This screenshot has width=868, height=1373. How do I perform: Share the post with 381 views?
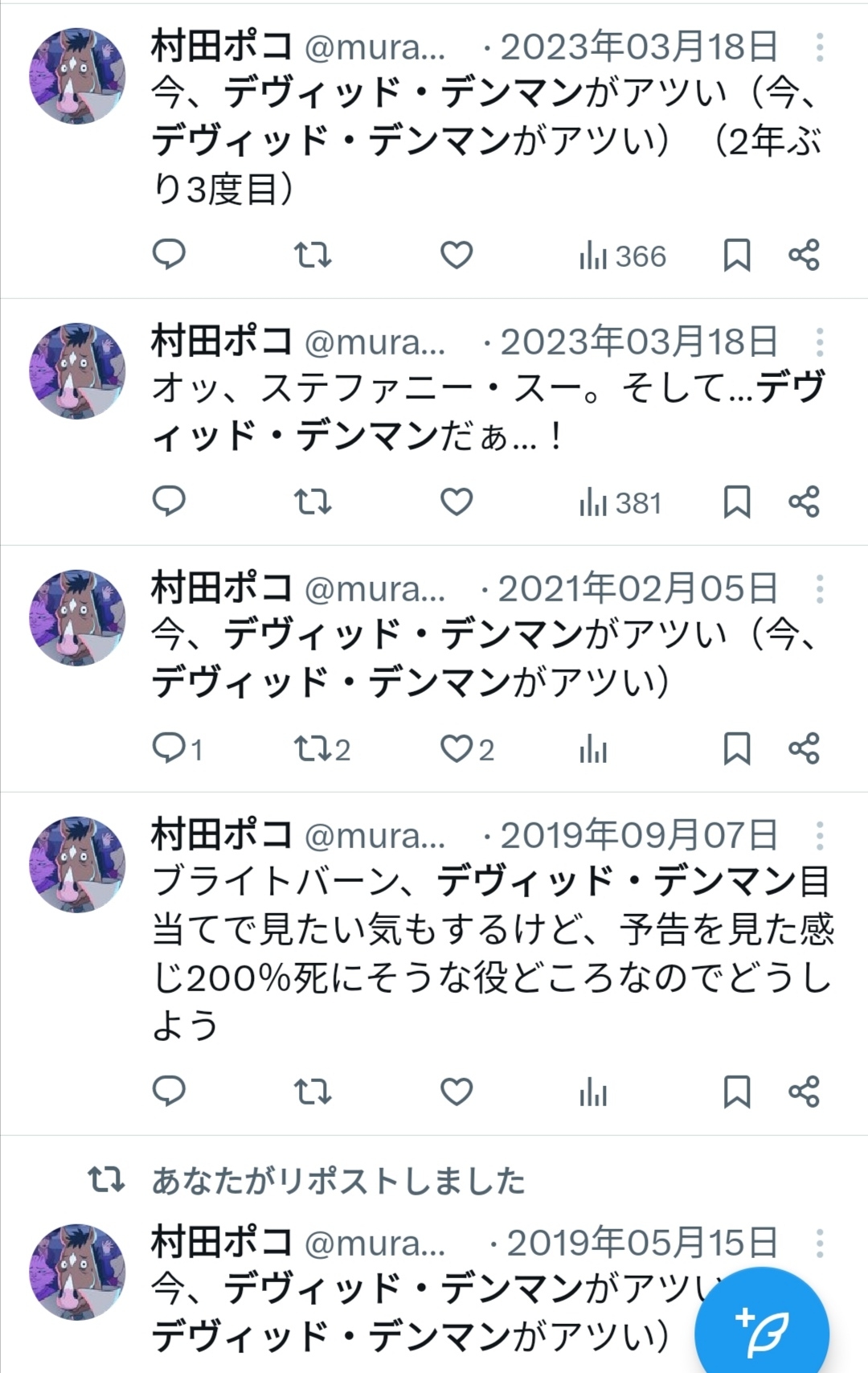(x=804, y=502)
